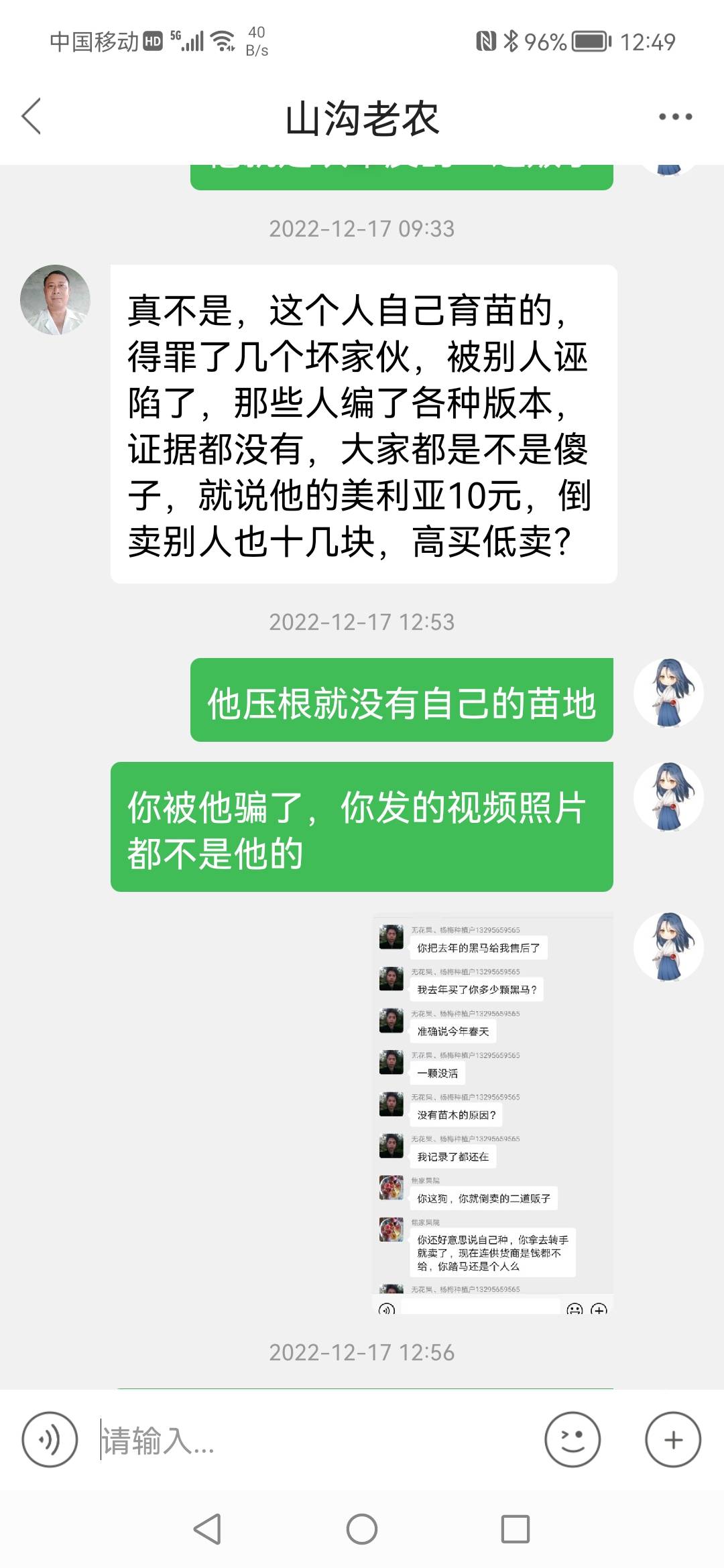Screen dimensions: 724x1568
Task: Open the emoji picker
Action: 572,1439
